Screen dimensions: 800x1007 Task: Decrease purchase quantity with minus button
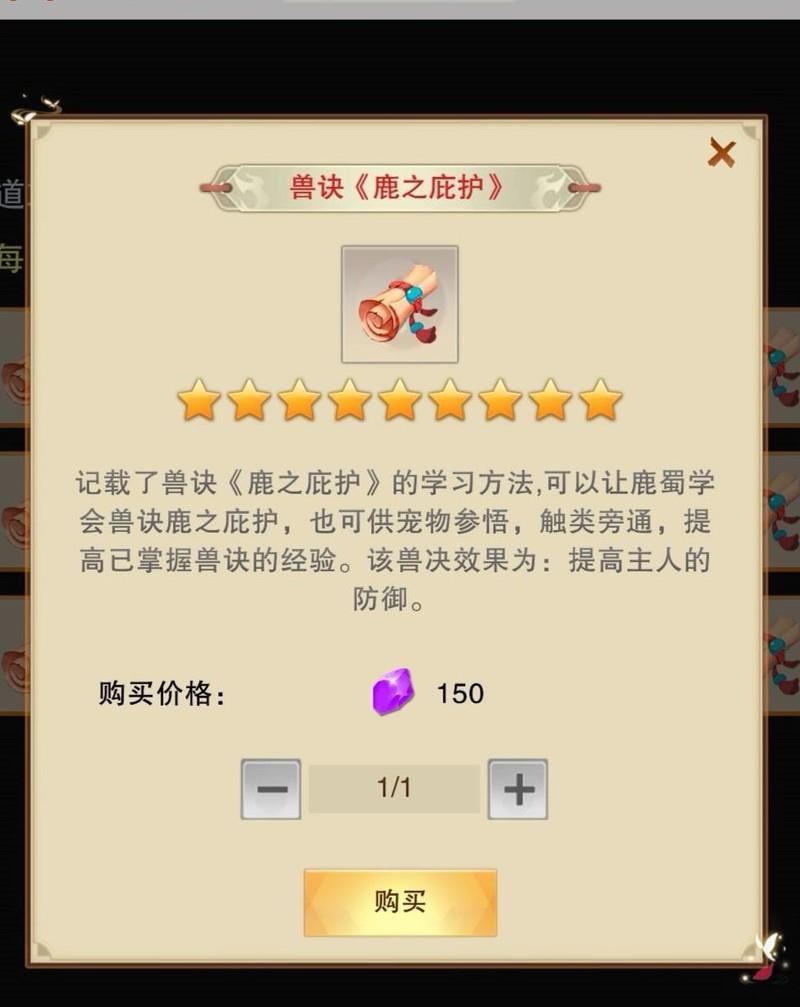(x=271, y=789)
